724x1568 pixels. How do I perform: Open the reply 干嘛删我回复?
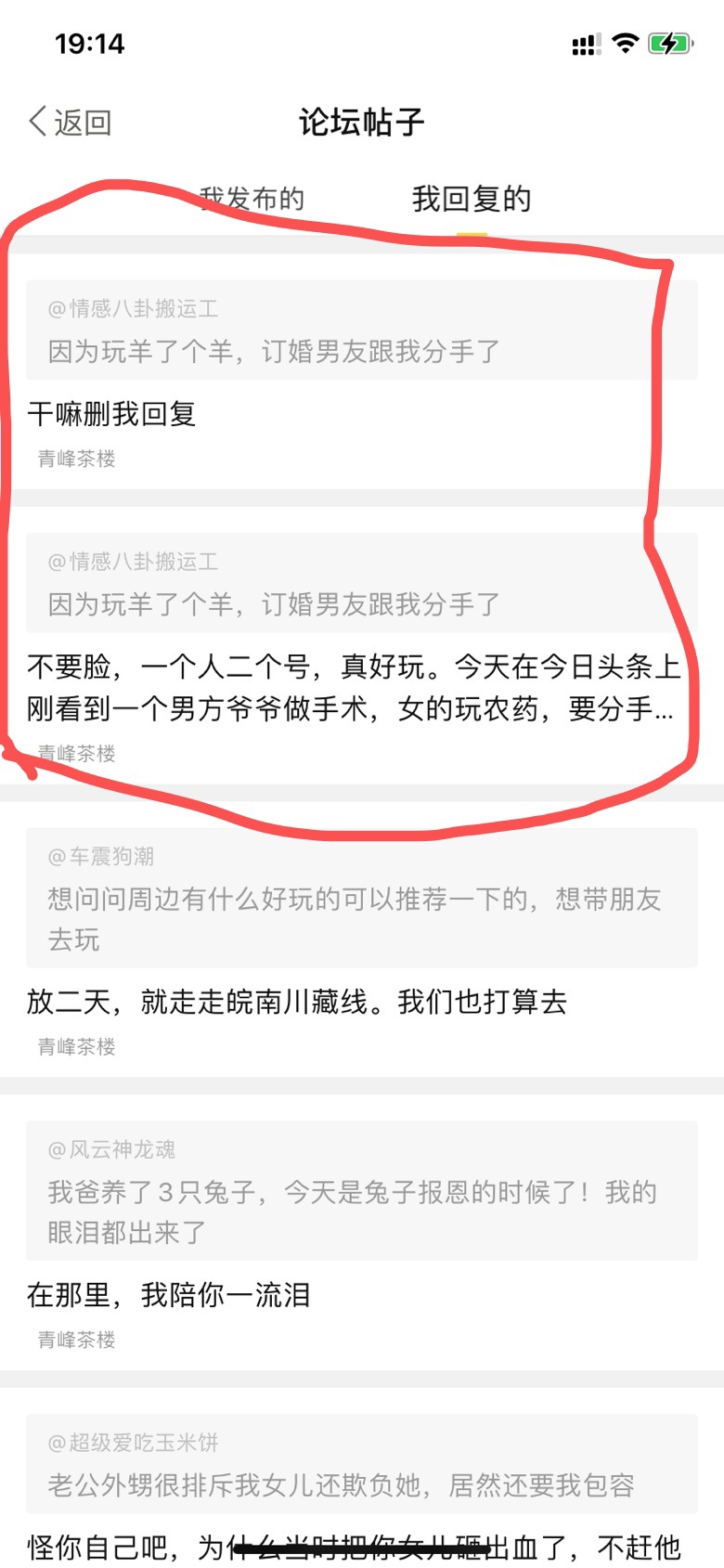[111, 414]
